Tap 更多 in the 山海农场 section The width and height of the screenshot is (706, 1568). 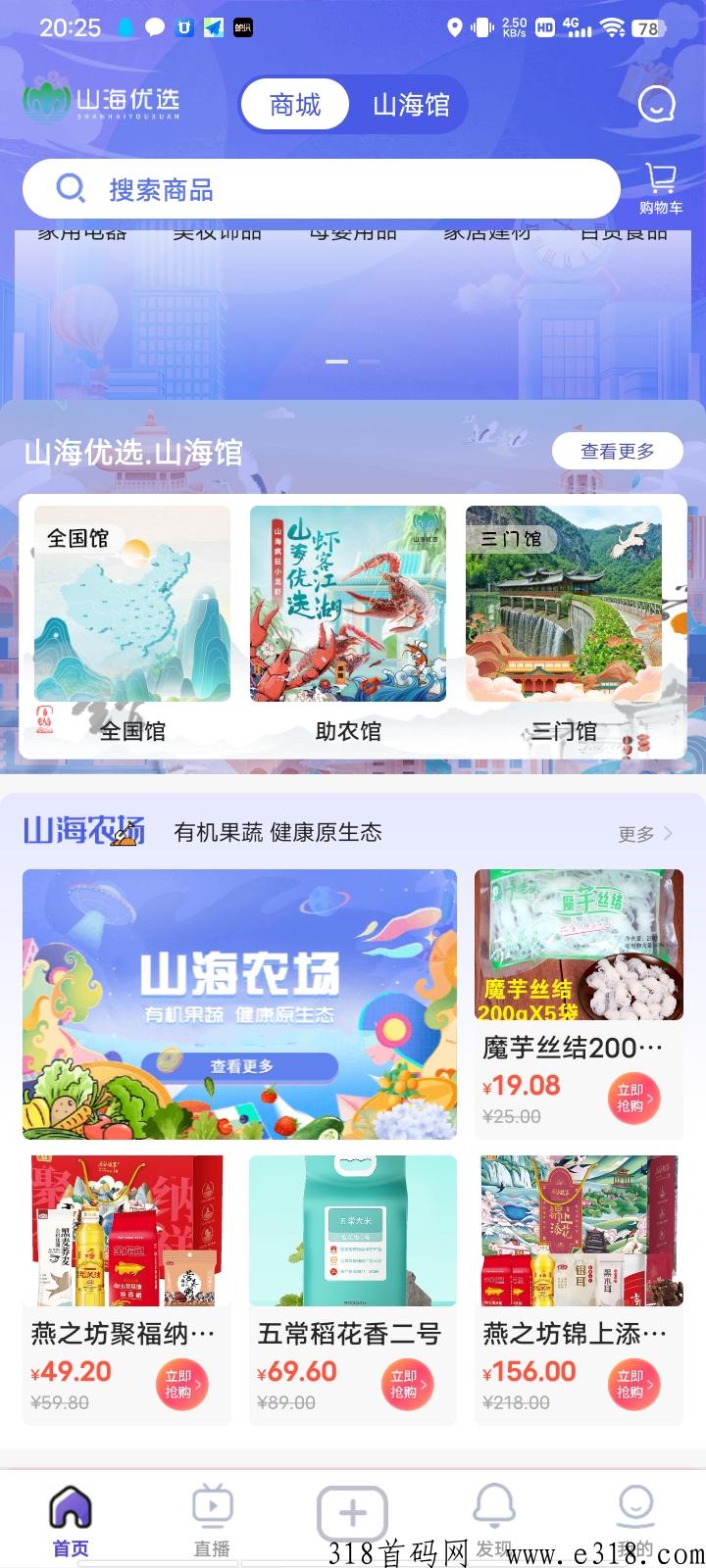[x=644, y=834]
